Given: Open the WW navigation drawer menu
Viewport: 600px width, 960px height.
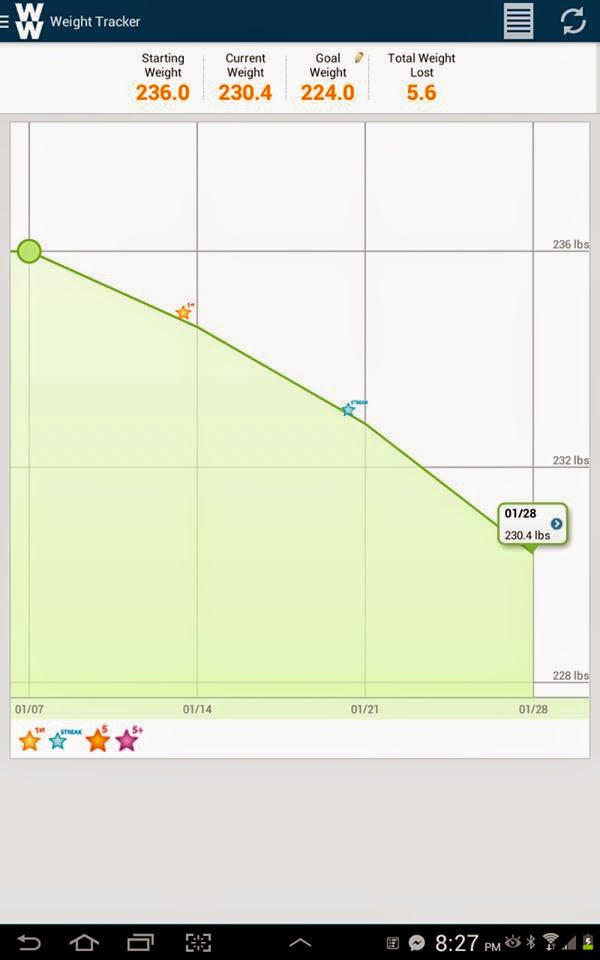Looking at the screenshot, I should pyautogui.click(x=22, y=20).
